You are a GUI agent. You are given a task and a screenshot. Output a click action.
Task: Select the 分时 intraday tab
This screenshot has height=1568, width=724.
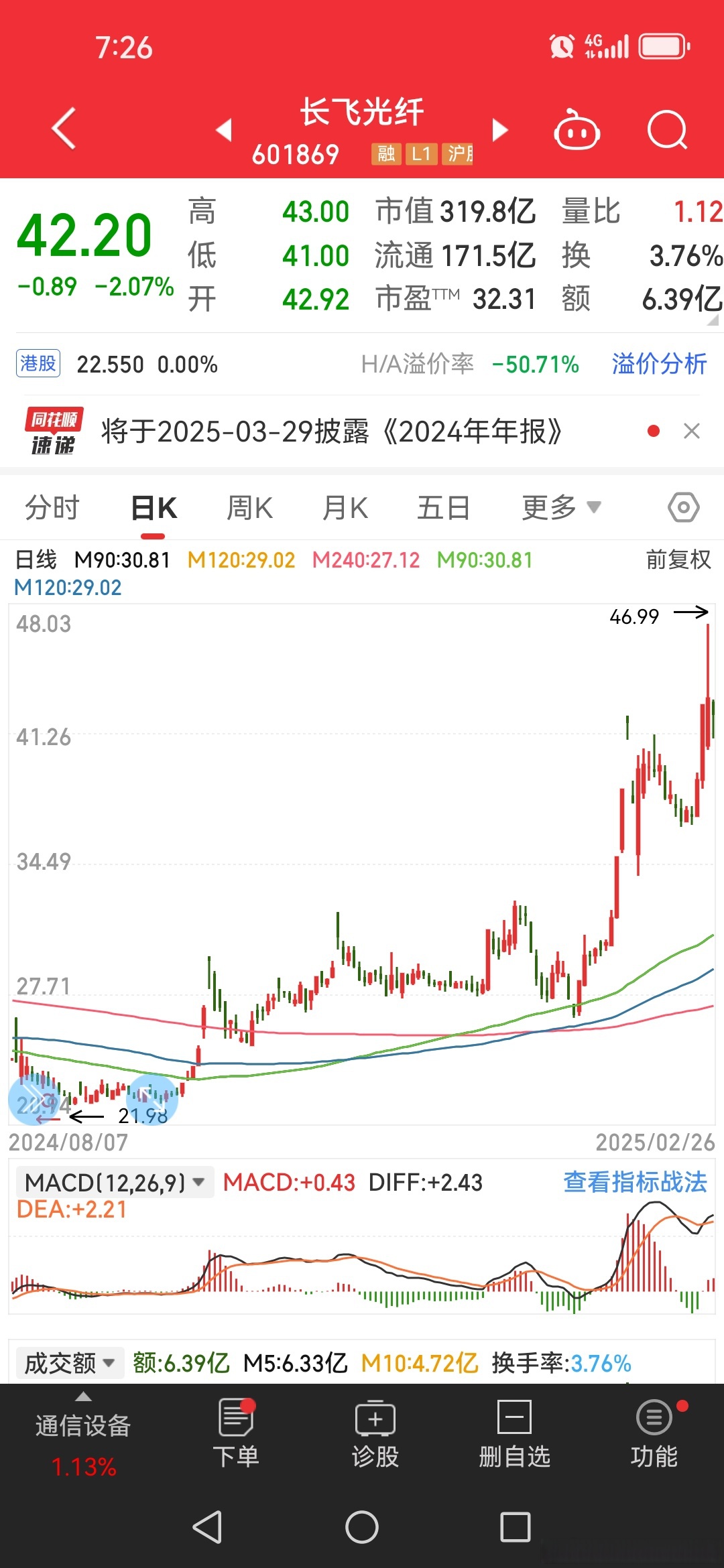pos(54,507)
